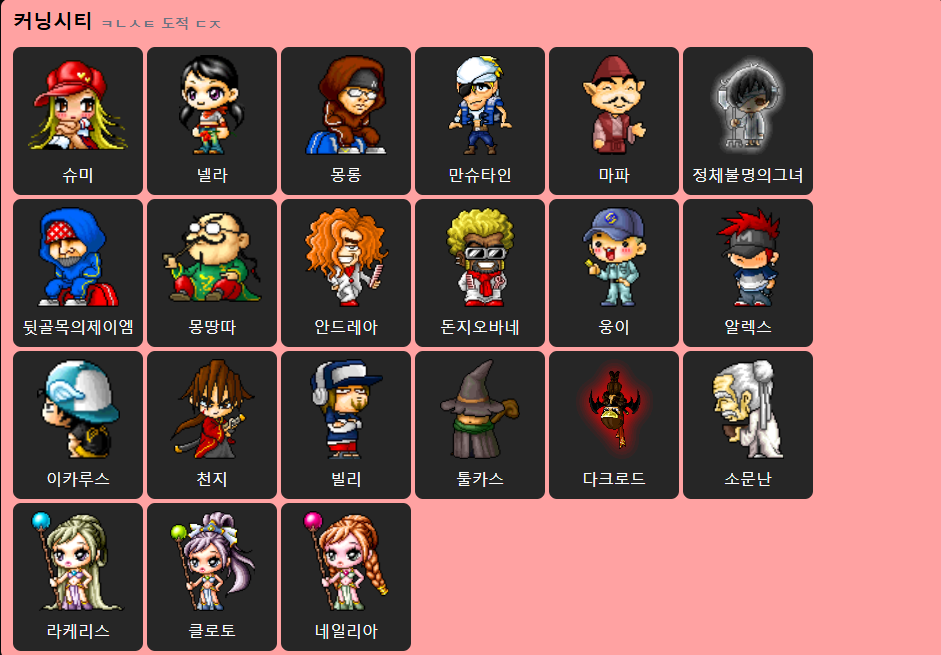
Task: Open the 몽롱 character card
Action: pos(346,121)
